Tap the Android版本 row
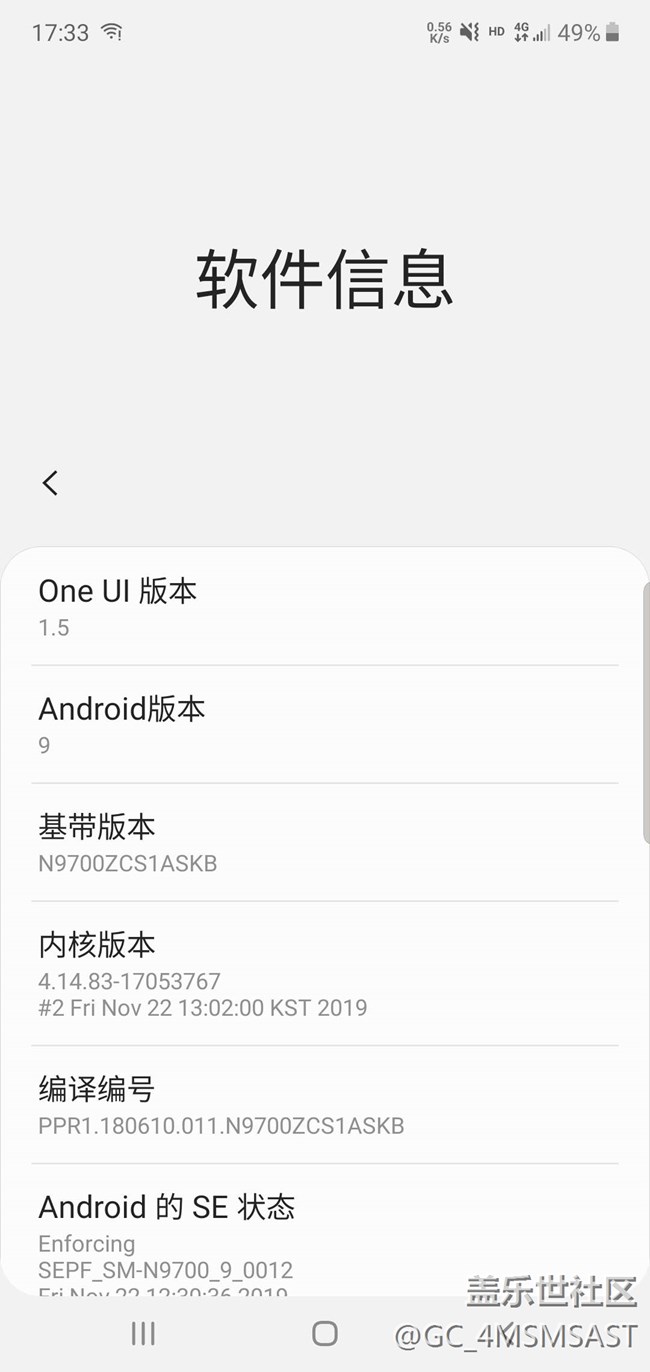Screen dimensions: 650x1372 coord(324,724)
